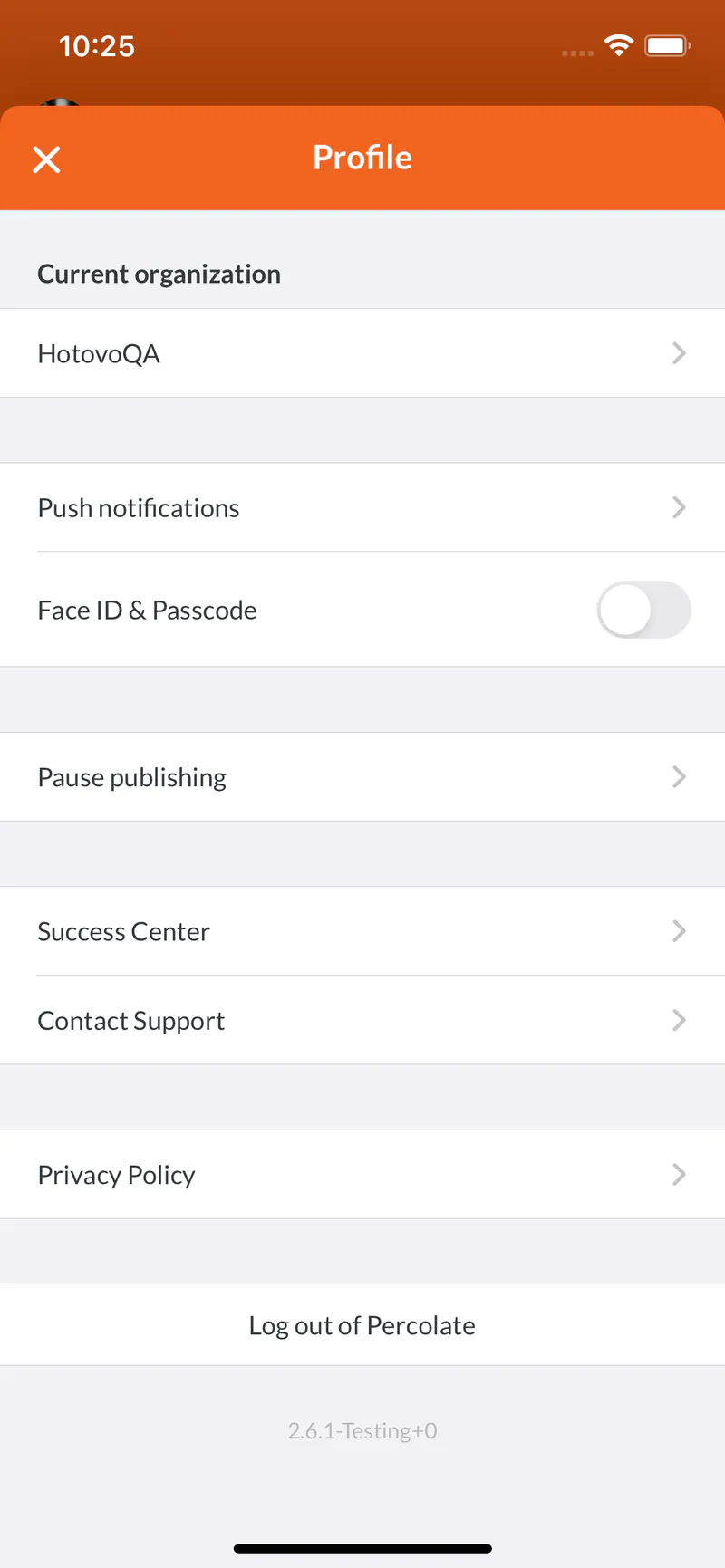Click the cellular signal dots in the status bar
Viewport: 725px width, 1568px height.
click(x=576, y=53)
